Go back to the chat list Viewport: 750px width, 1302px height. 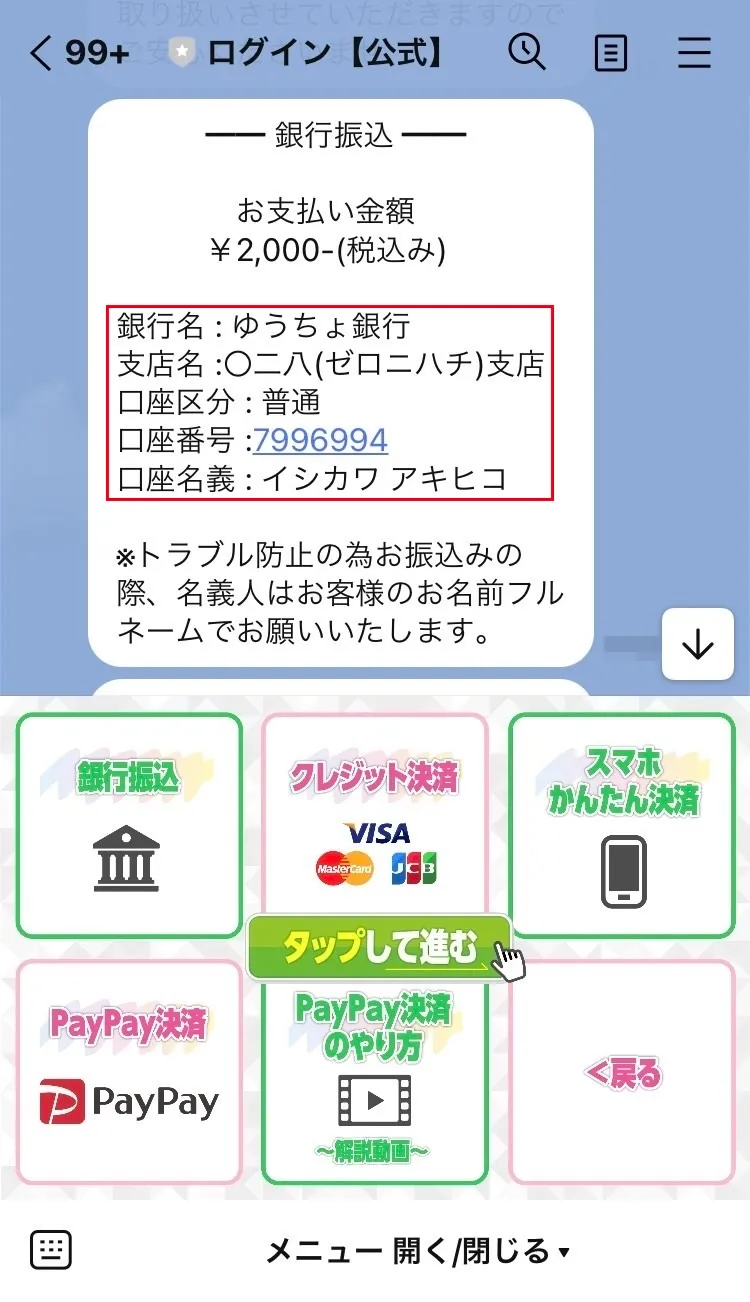(x=40, y=53)
